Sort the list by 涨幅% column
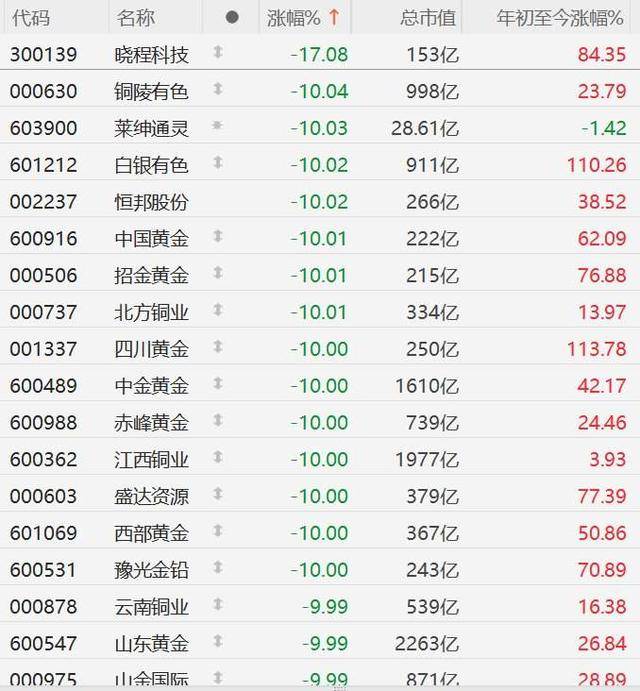Viewport: 640px width, 691px height. pyautogui.click(x=302, y=17)
